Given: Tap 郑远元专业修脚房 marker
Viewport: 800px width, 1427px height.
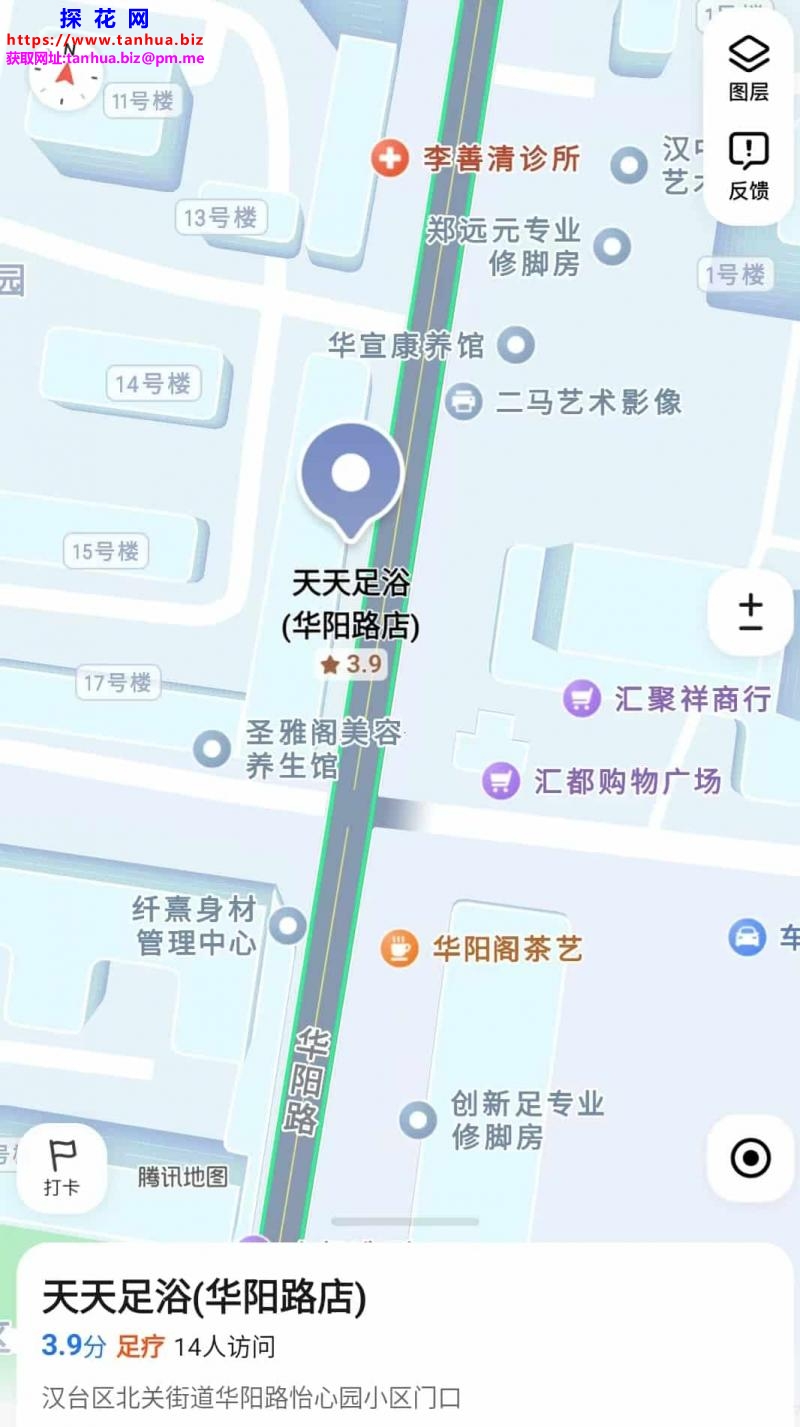Looking at the screenshot, I should [612, 246].
